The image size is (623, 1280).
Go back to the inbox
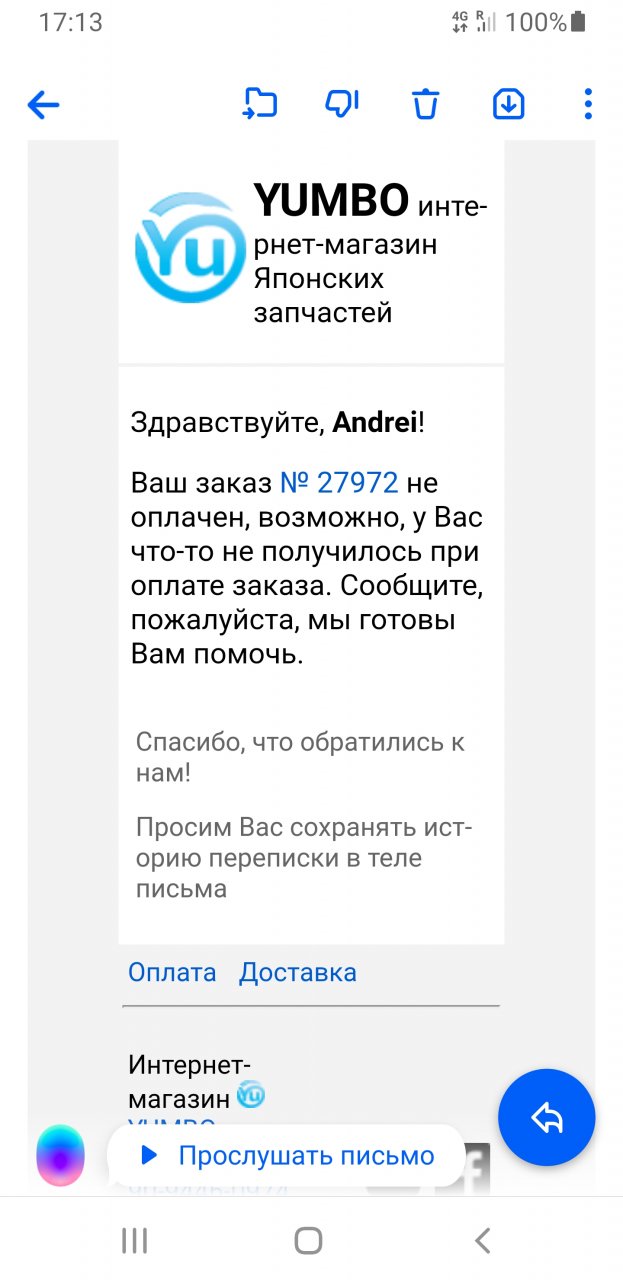pyautogui.click(x=44, y=104)
